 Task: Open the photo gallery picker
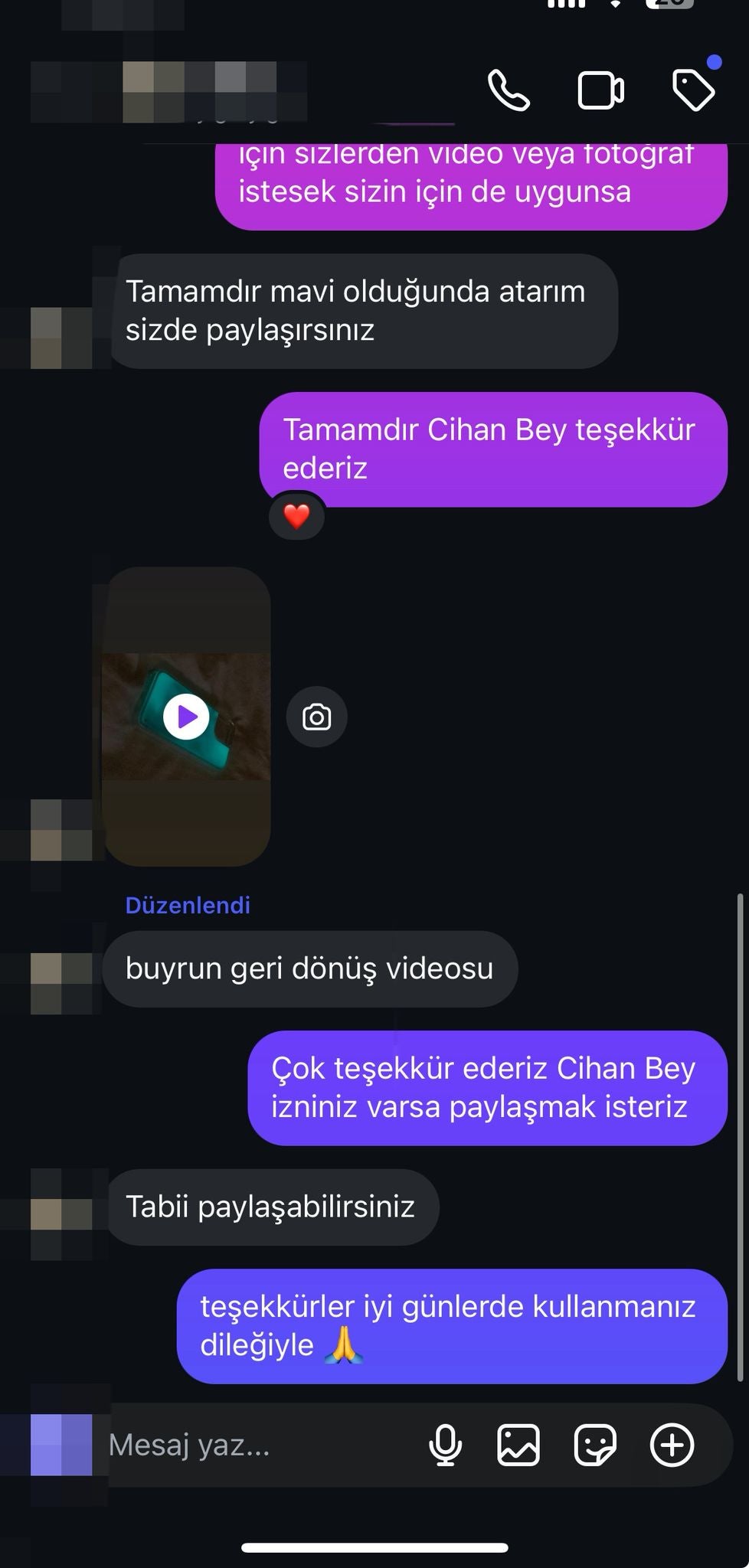coord(518,1445)
